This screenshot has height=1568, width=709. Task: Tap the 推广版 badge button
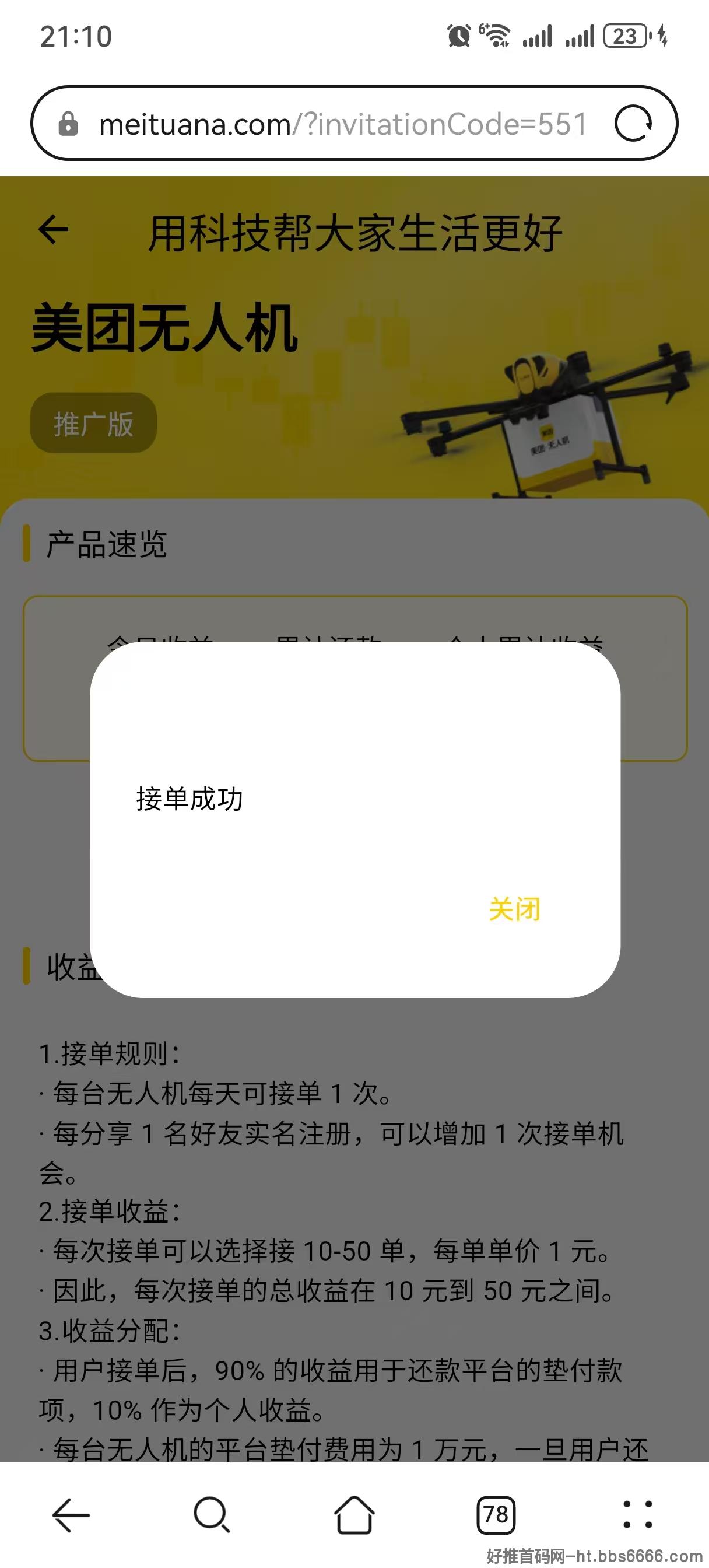click(94, 423)
